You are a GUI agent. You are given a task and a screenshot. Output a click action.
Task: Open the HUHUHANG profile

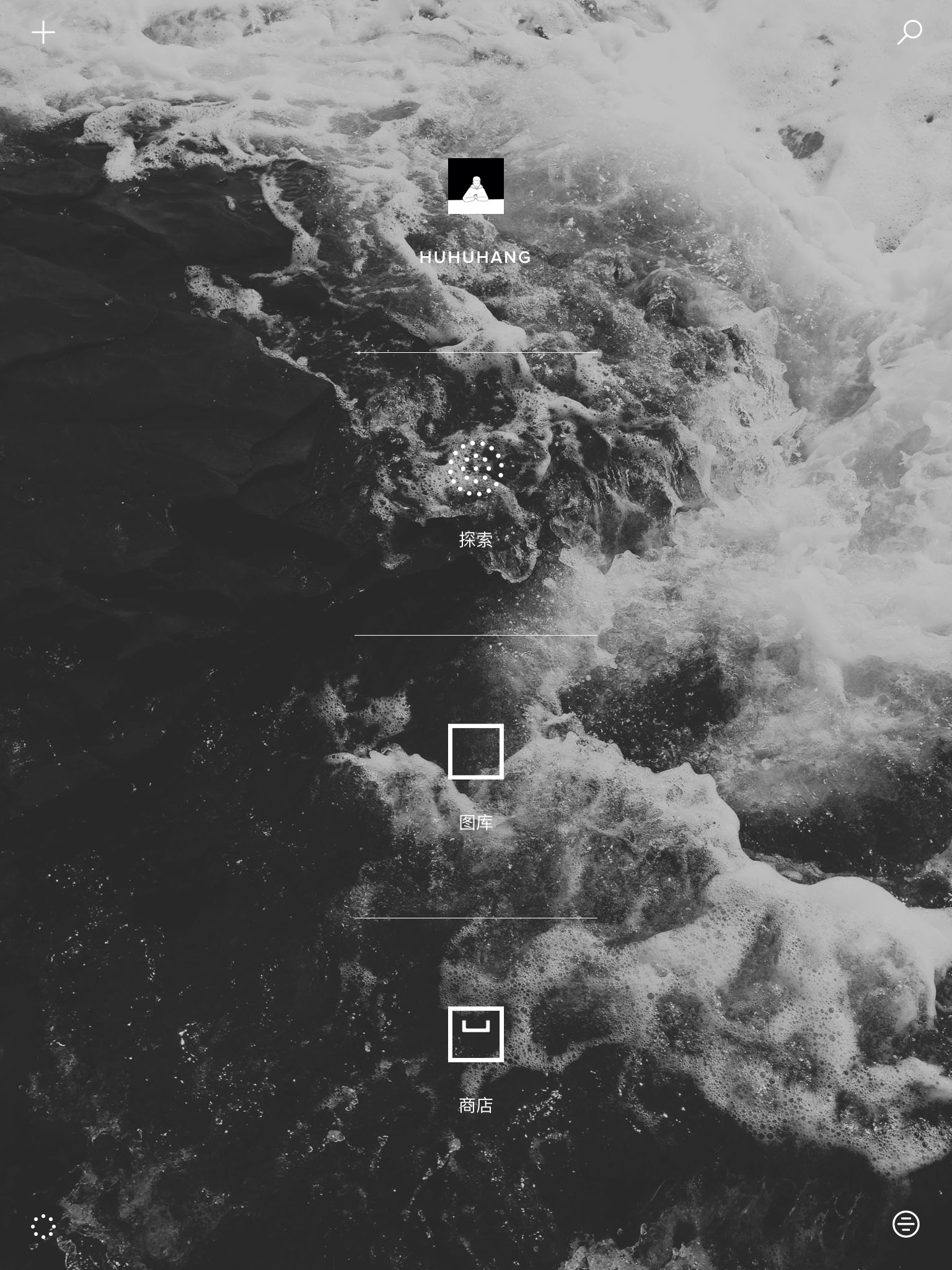475,186
